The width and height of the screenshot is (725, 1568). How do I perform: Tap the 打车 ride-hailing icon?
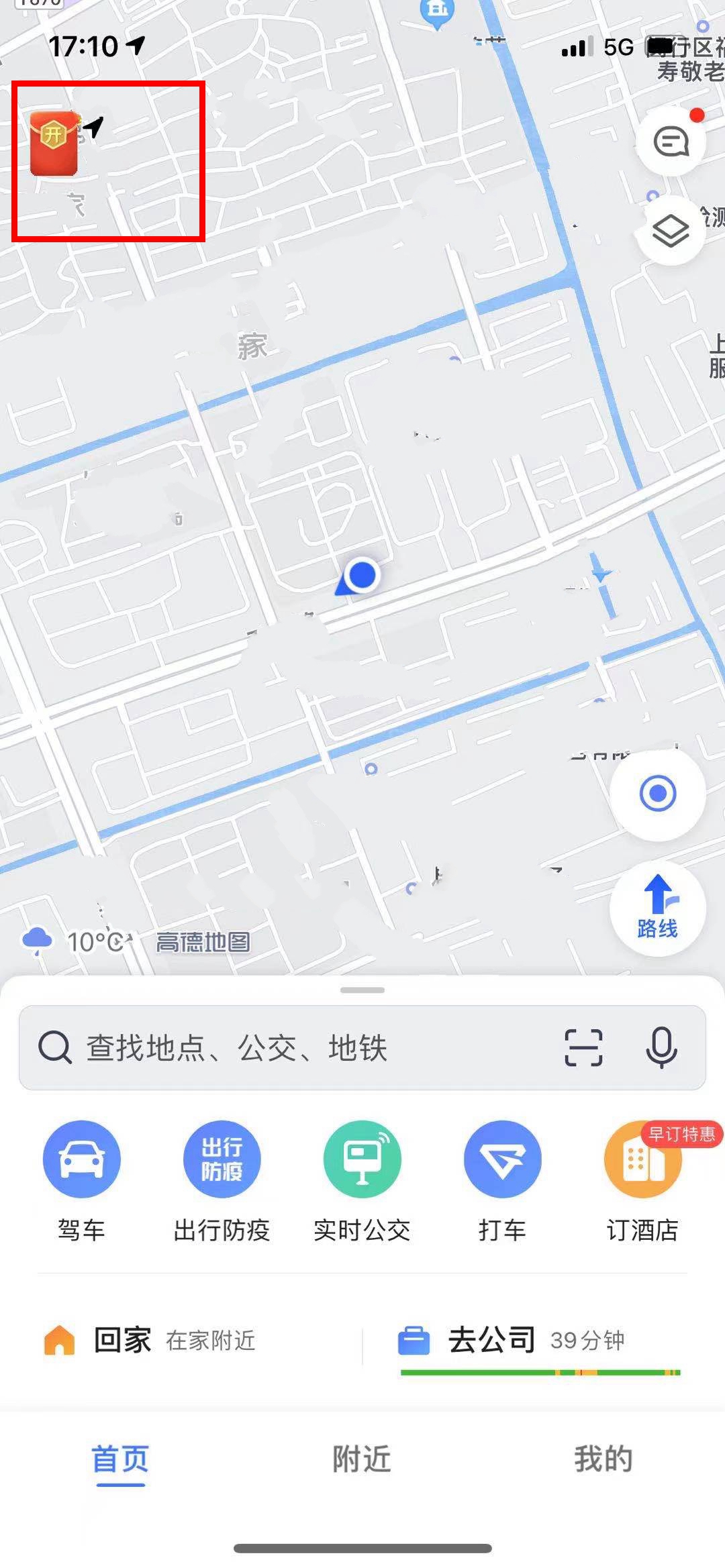pyautogui.click(x=502, y=1159)
